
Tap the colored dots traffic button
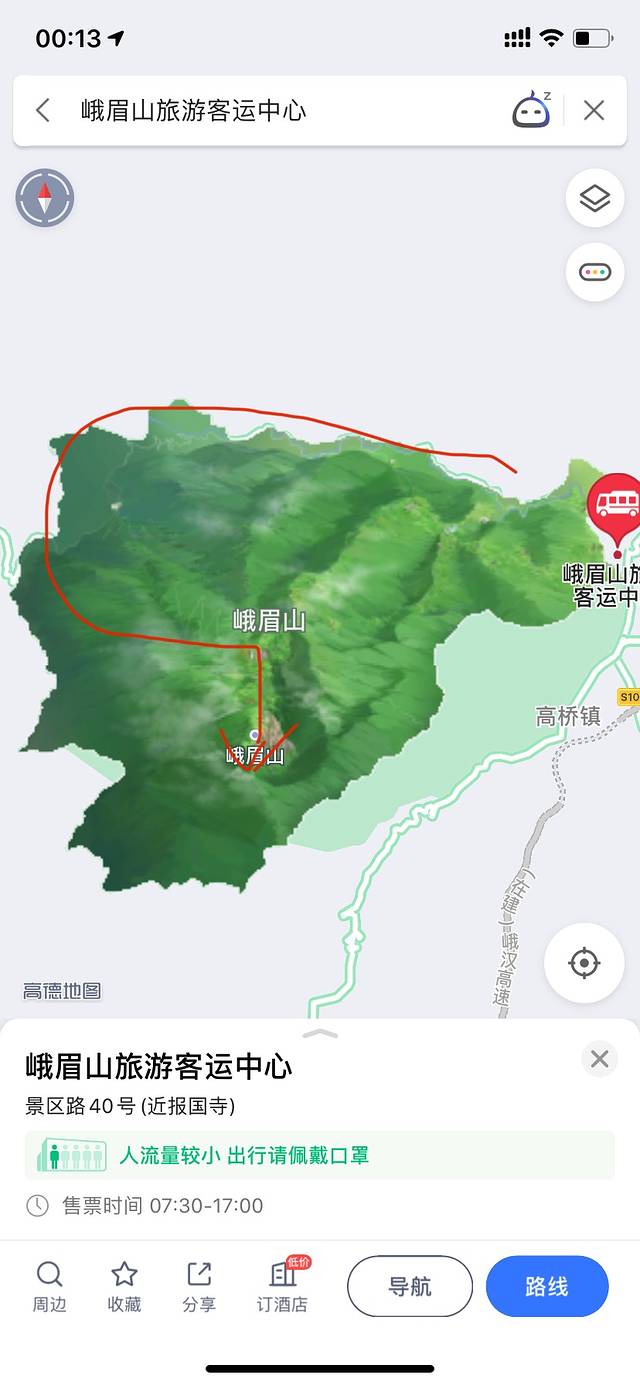click(595, 272)
